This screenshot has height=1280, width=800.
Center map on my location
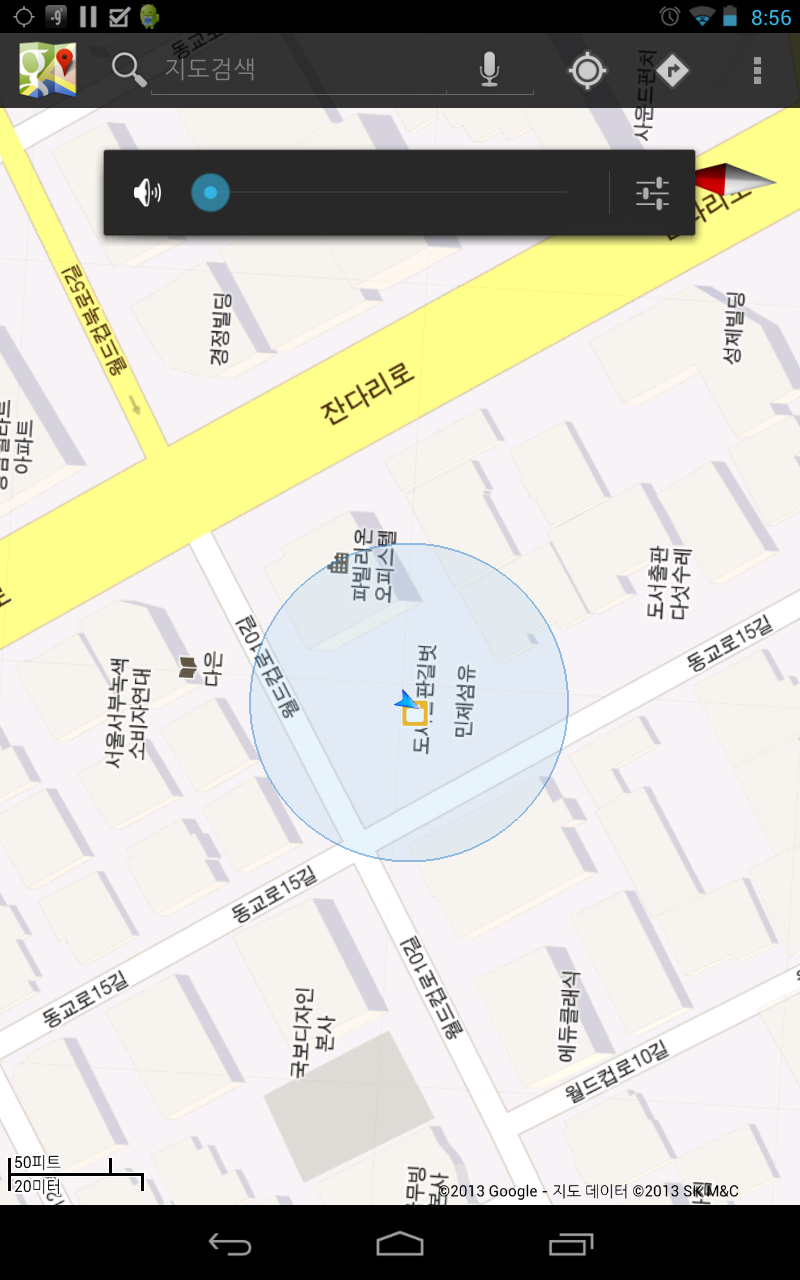(x=587, y=70)
